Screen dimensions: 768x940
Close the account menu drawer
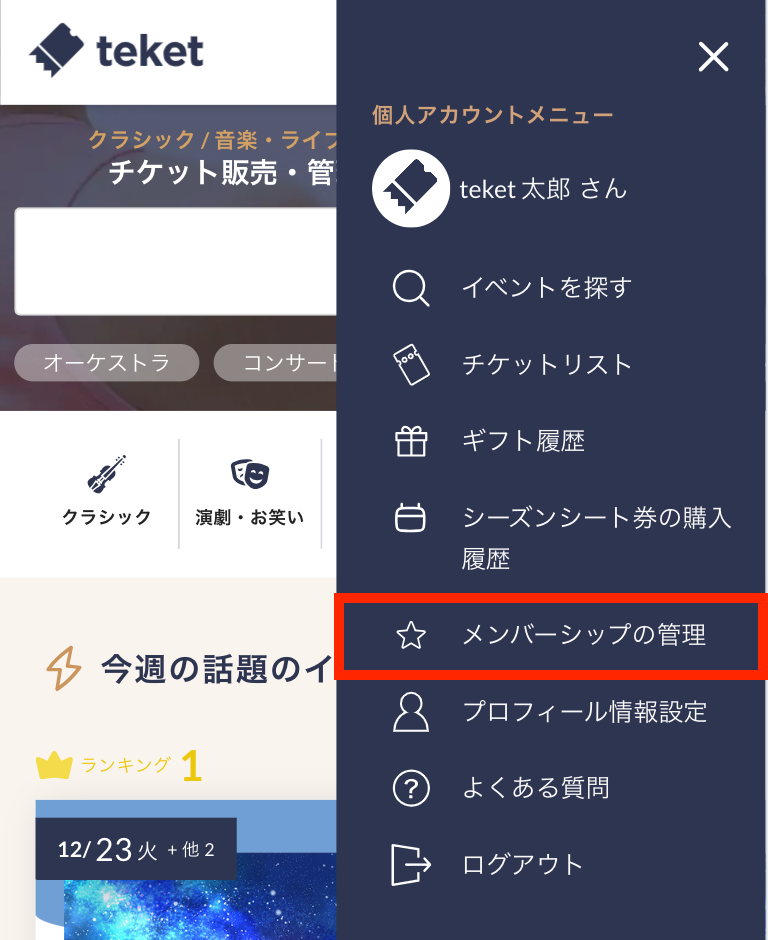coord(713,57)
